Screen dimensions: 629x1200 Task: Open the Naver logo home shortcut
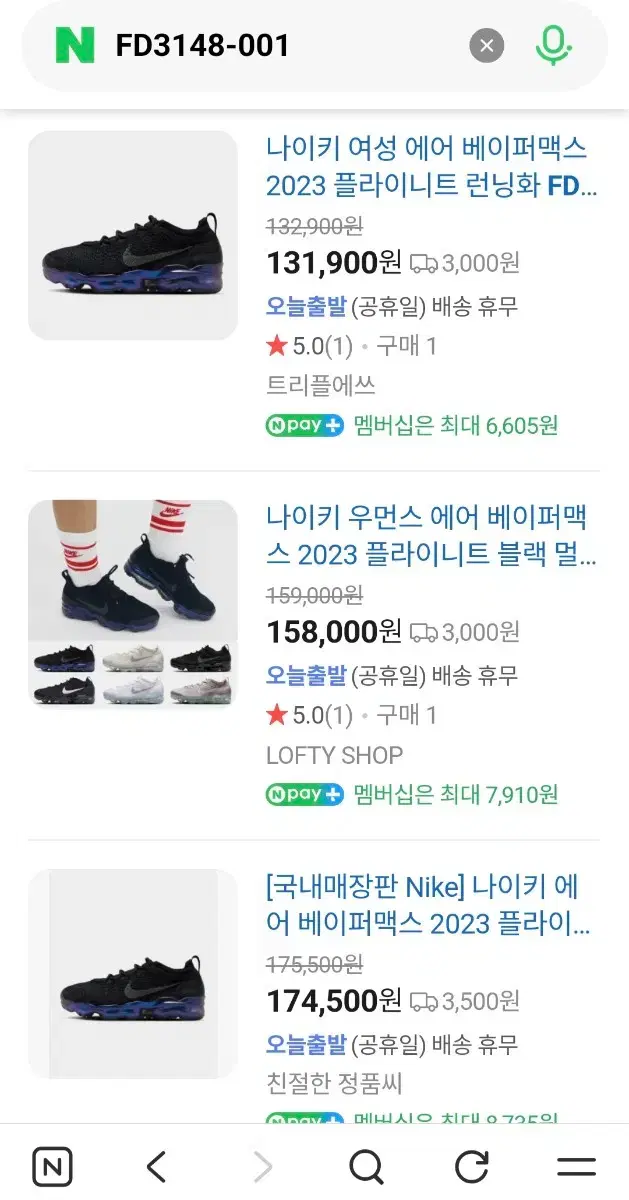[x=75, y=45]
